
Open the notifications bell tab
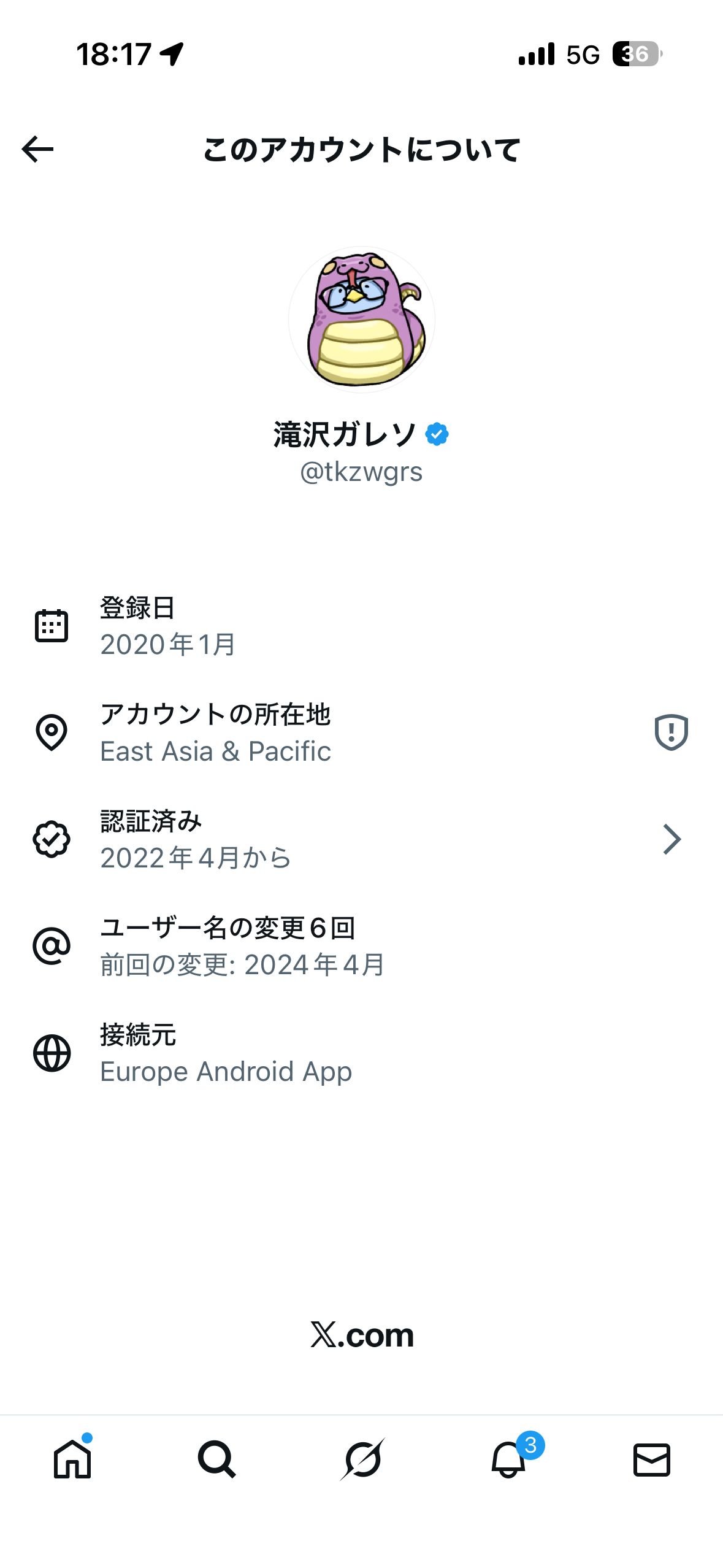click(x=508, y=1459)
